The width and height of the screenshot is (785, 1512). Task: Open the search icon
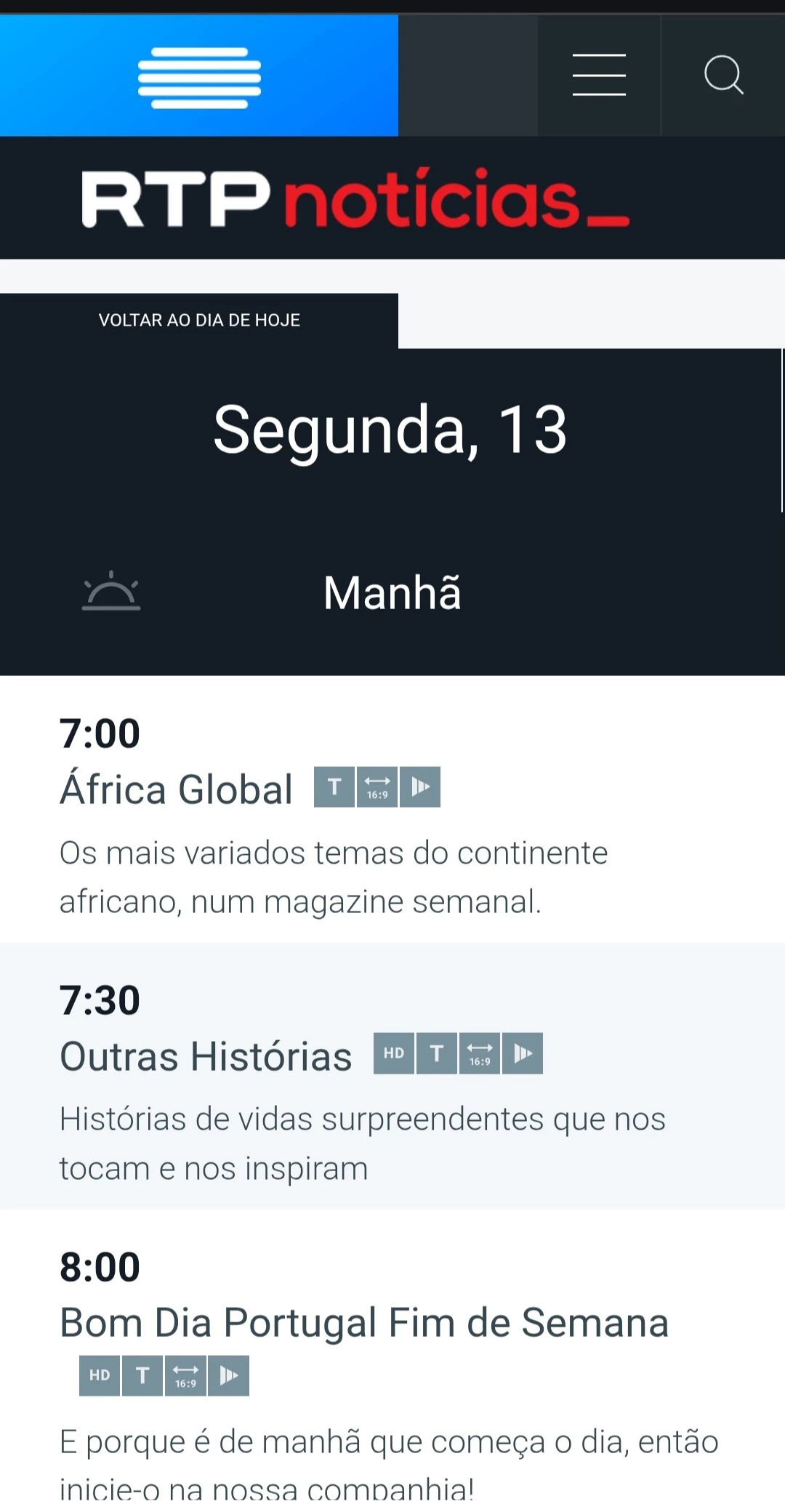[723, 76]
